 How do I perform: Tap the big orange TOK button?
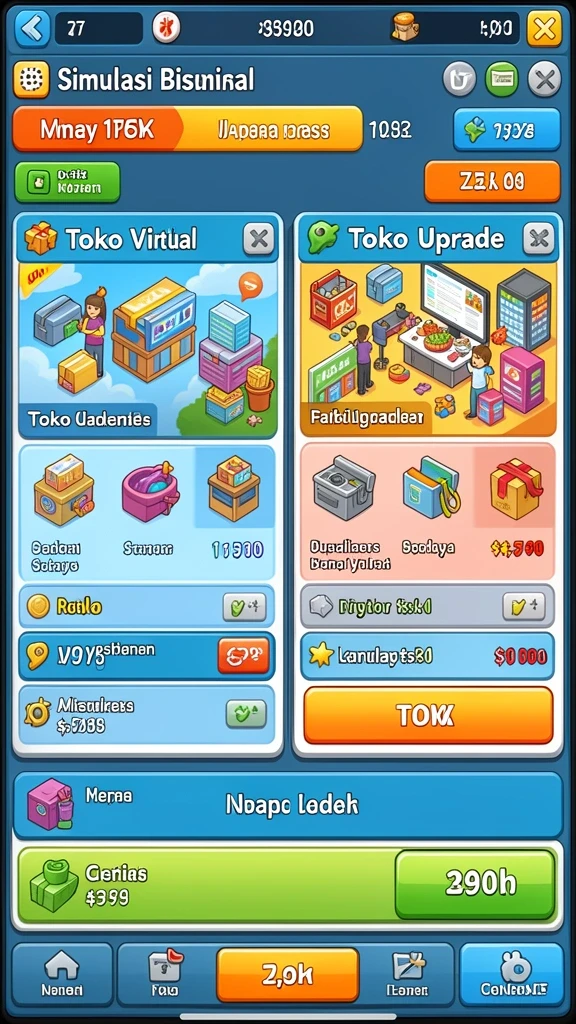pos(428,716)
